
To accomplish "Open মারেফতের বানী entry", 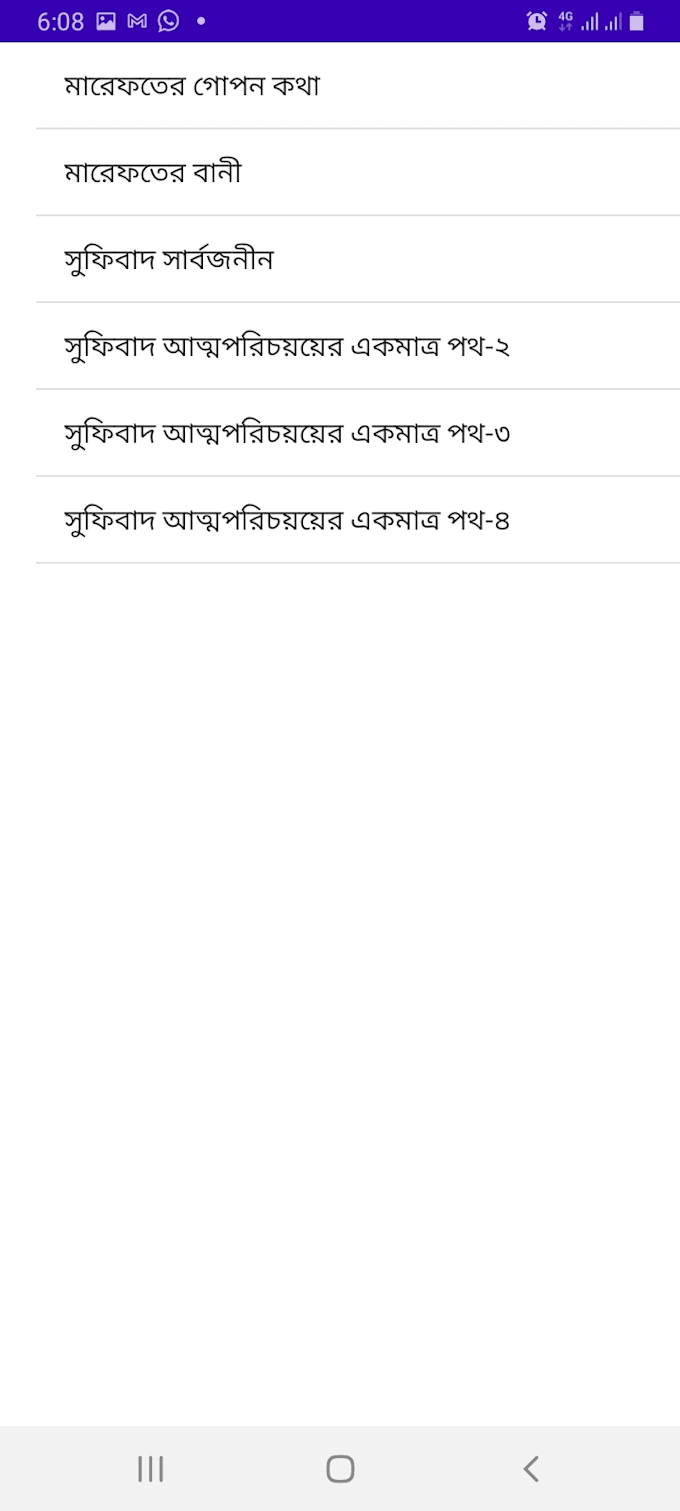I will (153, 173).
